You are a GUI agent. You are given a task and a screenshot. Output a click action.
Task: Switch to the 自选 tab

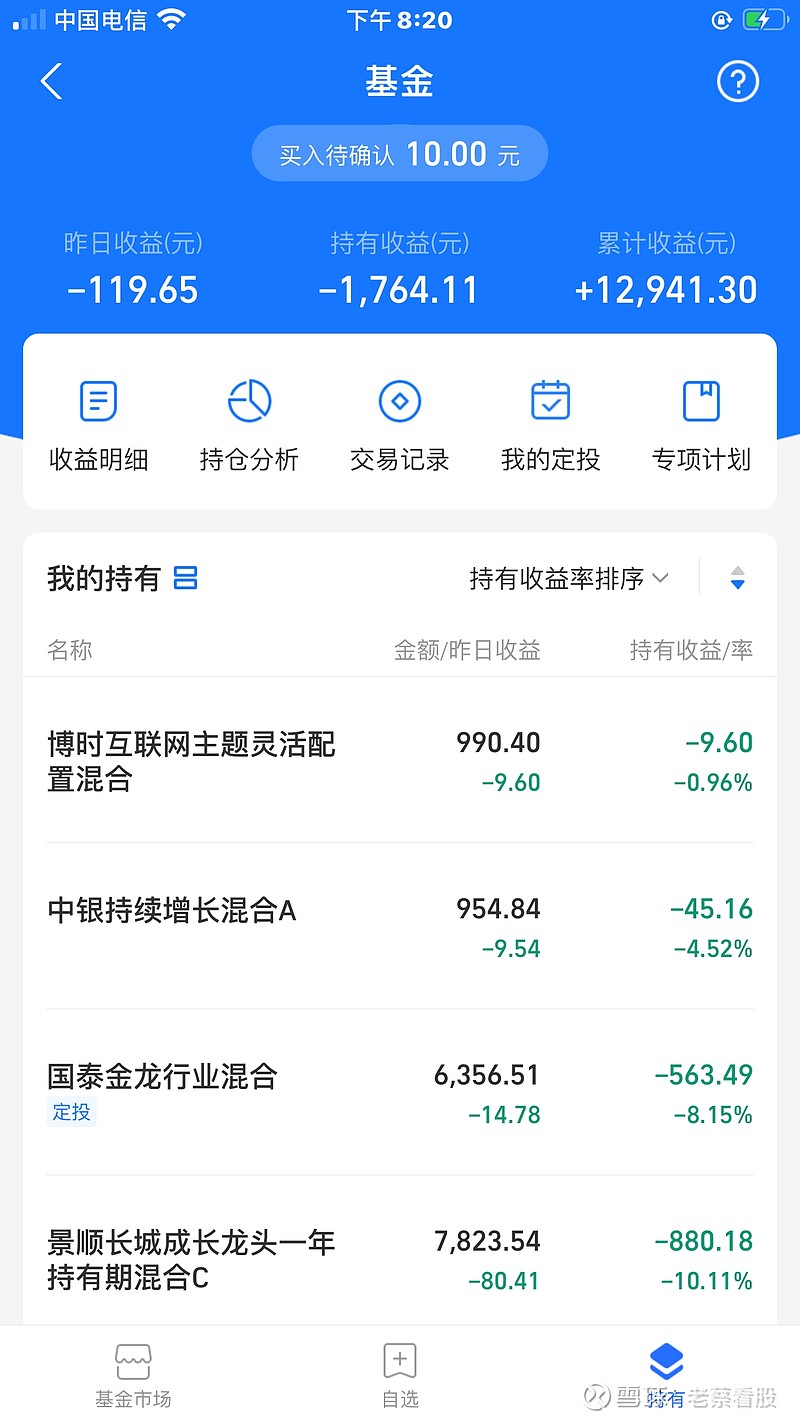tap(400, 1376)
